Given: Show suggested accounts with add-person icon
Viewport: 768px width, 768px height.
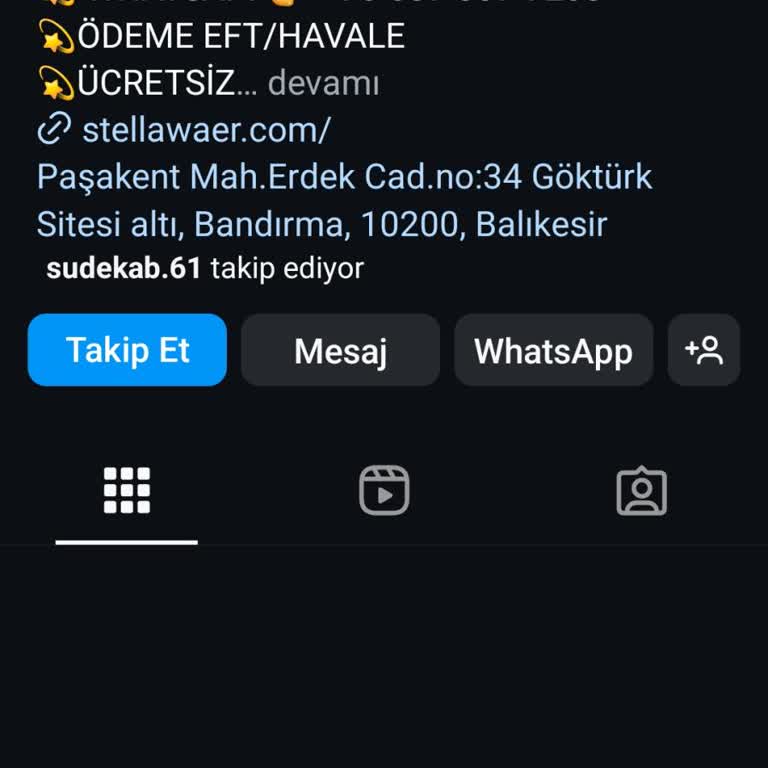Looking at the screenshot, I should pyautogui.click(x=704, y=350).
